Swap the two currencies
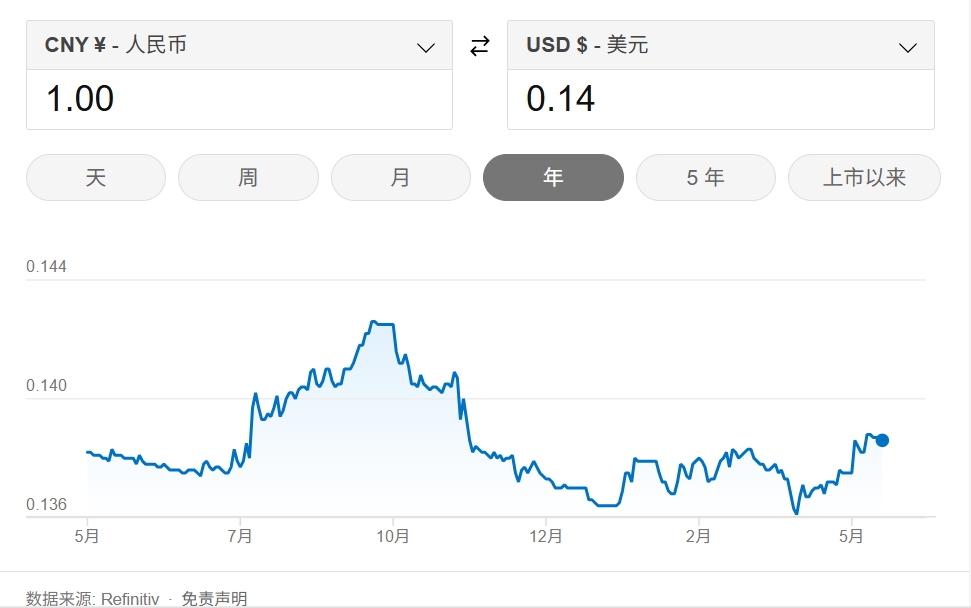Screen dimensions: 971x608 (x=480, y=46)
